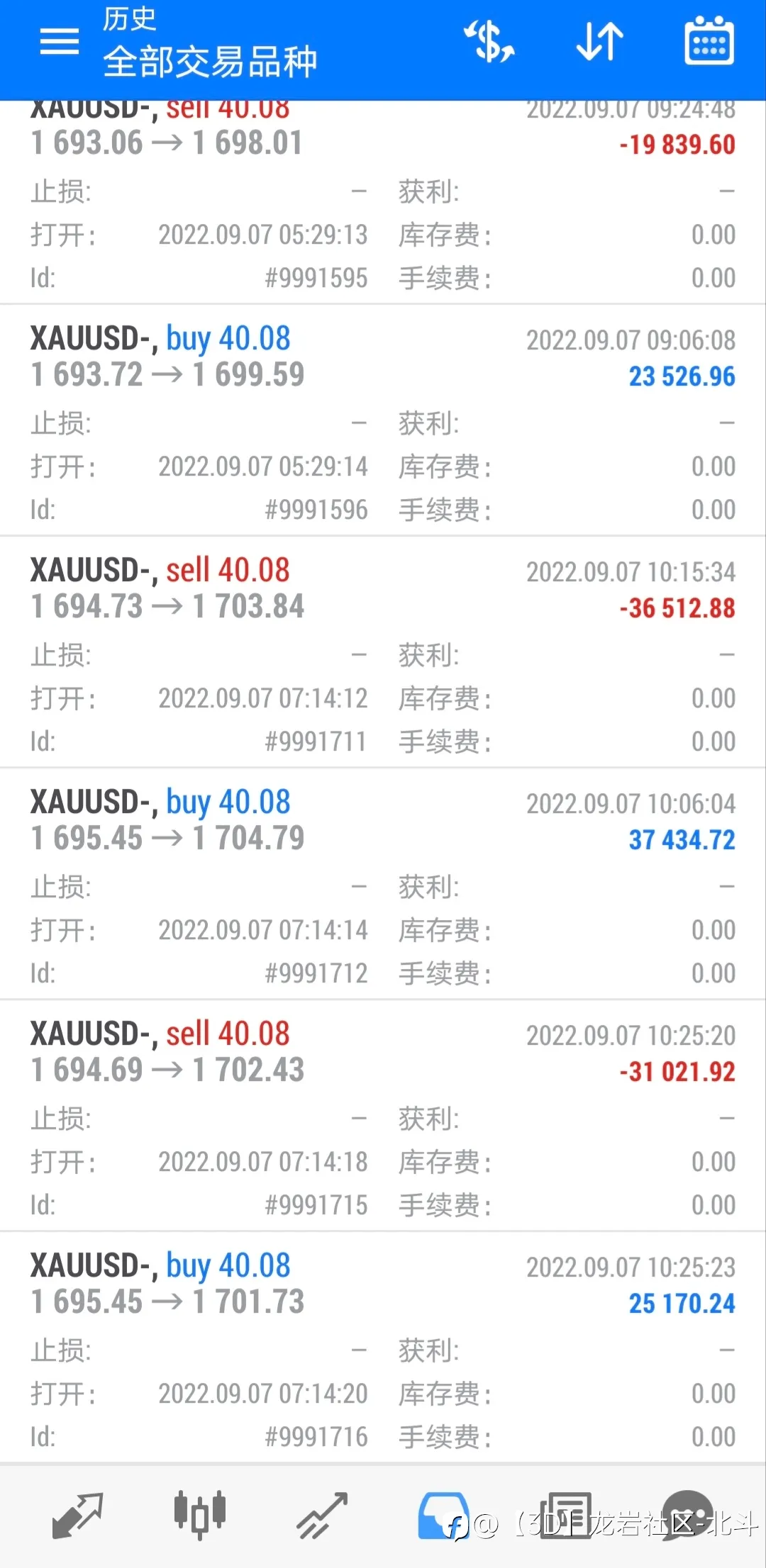The width and height of the screenshot is (766, 1568).
Task: Change the history sort order
Action: (599, 42)
